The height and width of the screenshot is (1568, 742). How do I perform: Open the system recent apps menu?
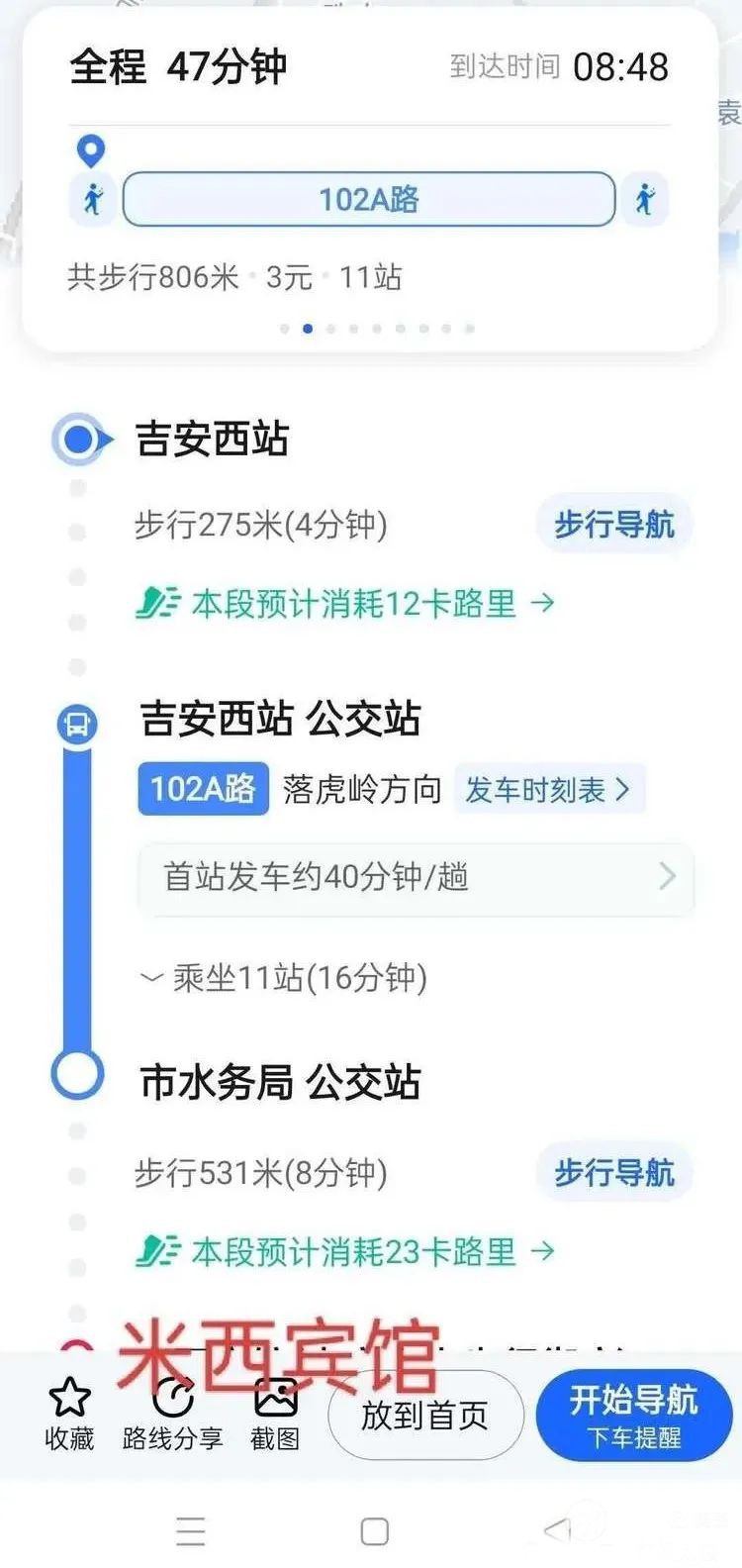(x=190, y=1531)
